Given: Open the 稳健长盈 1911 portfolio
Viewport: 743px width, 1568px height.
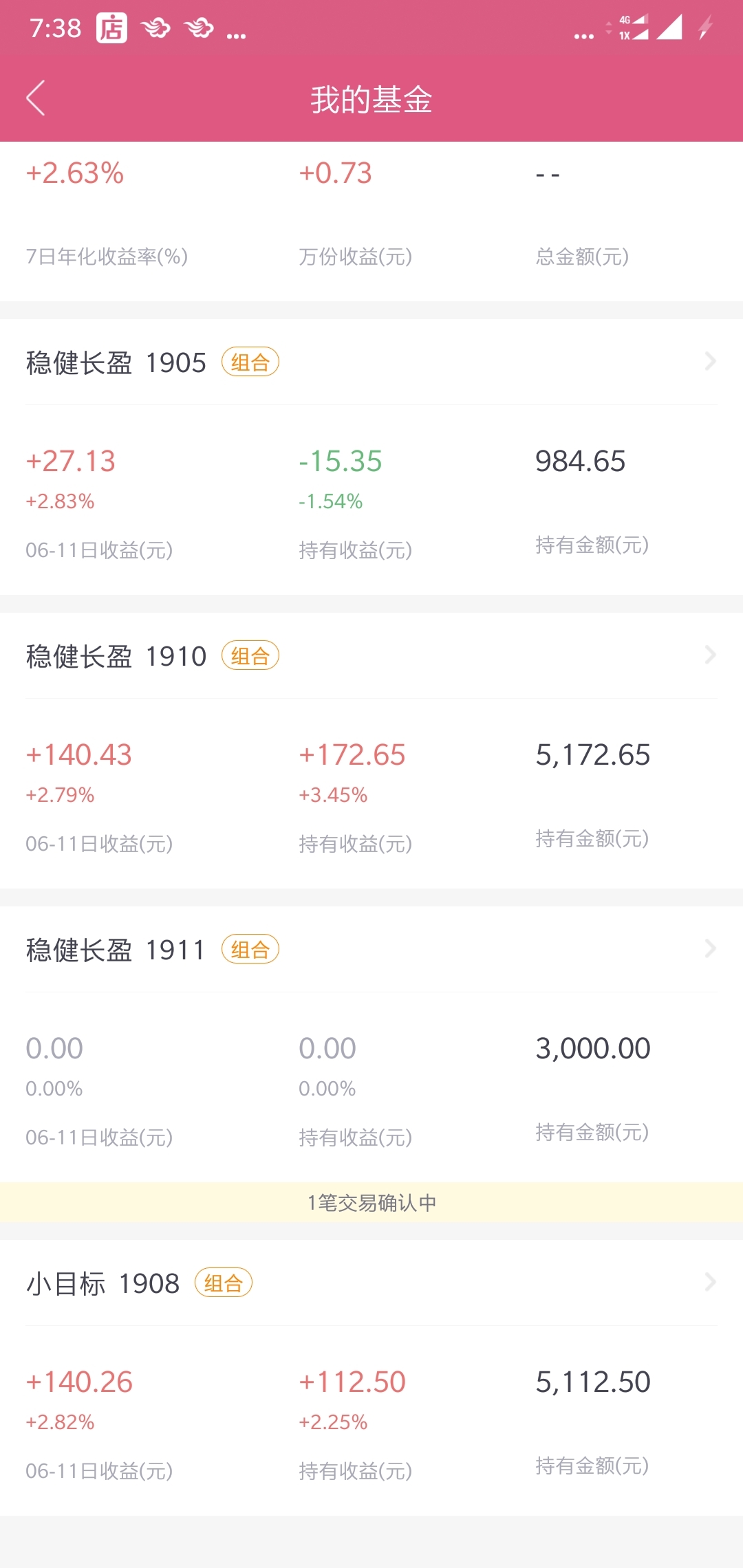Looking at the screenshot, I should point(371,949).
